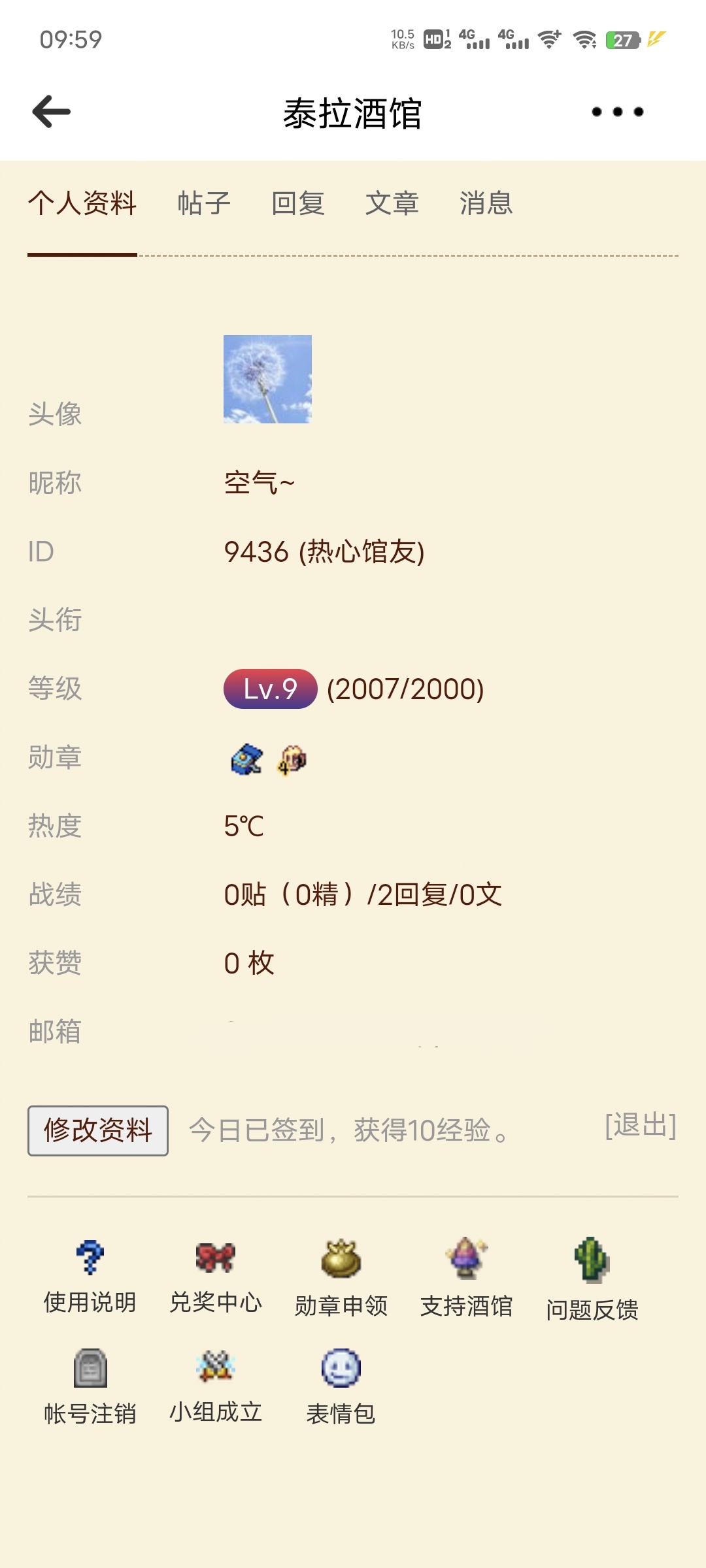Switch to the 帖子 tab
Screen dimensions: 706x1568
[204, 203]
